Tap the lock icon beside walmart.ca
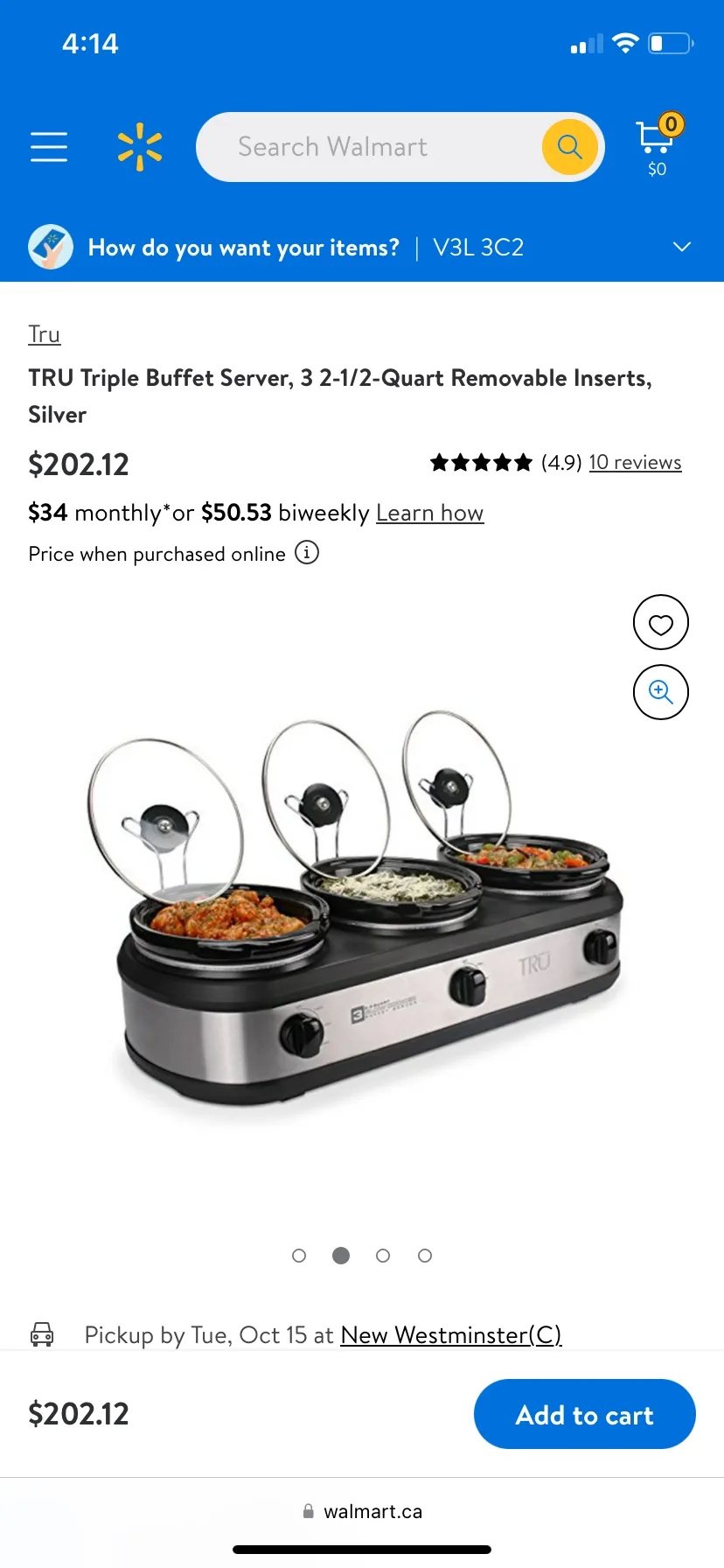Screen dimensions: 724x1568 tap(308, 1510)
